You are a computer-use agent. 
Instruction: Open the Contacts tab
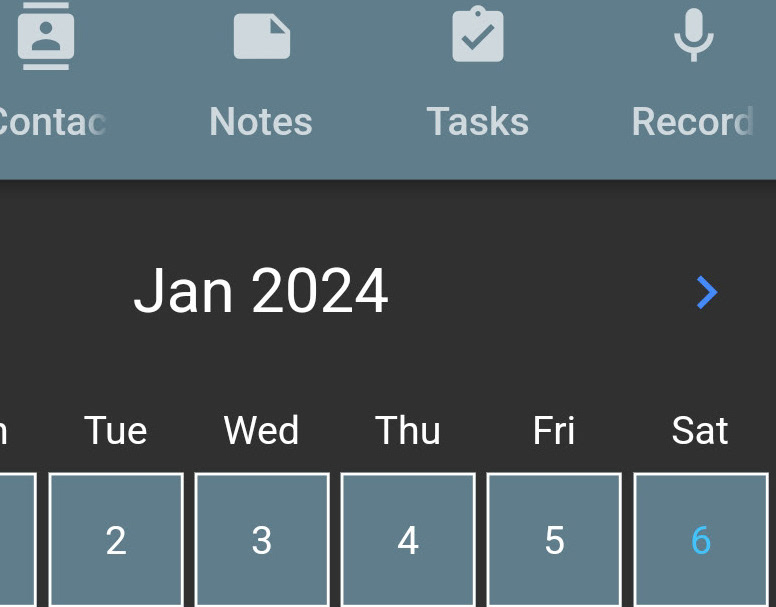pyautogui.click(x=45, y=75)
